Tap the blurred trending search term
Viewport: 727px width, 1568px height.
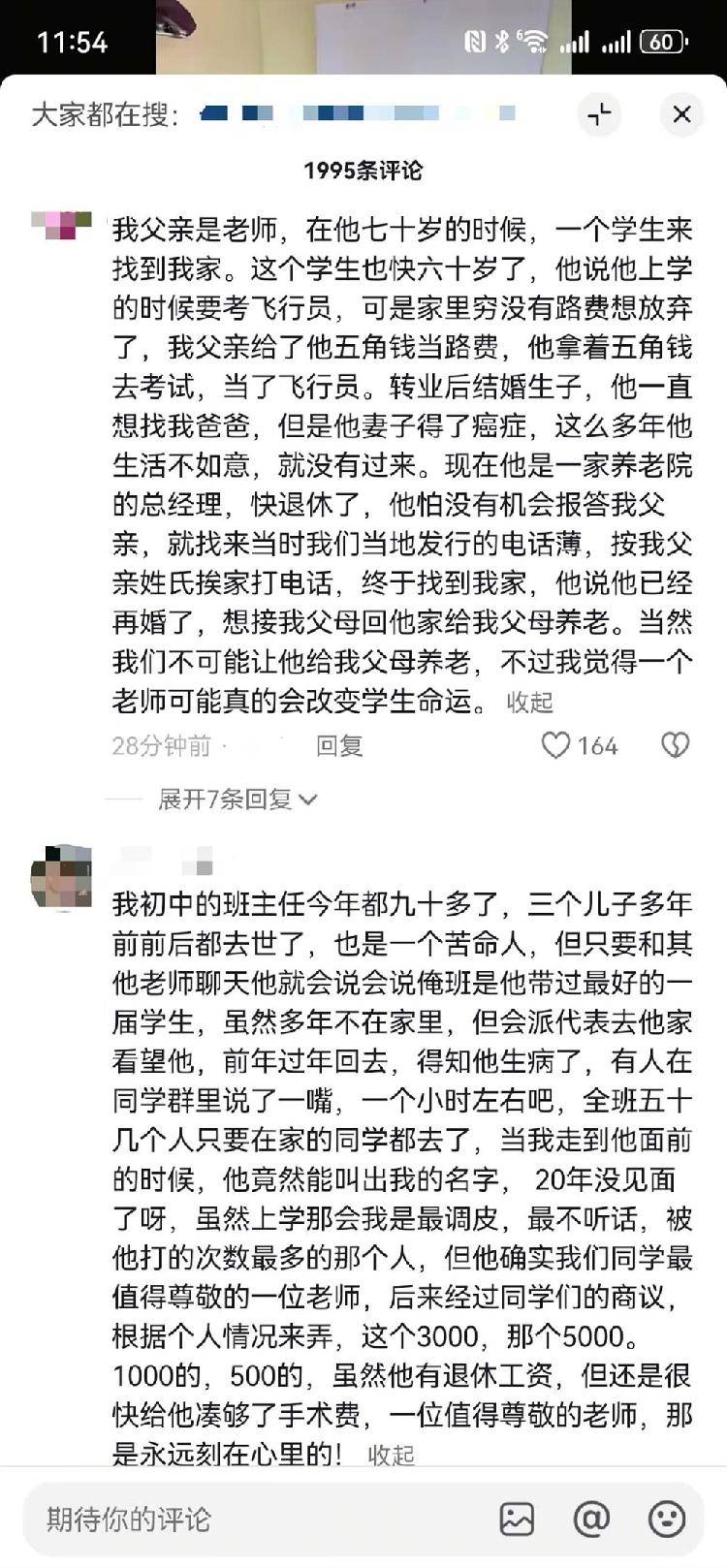359,114
